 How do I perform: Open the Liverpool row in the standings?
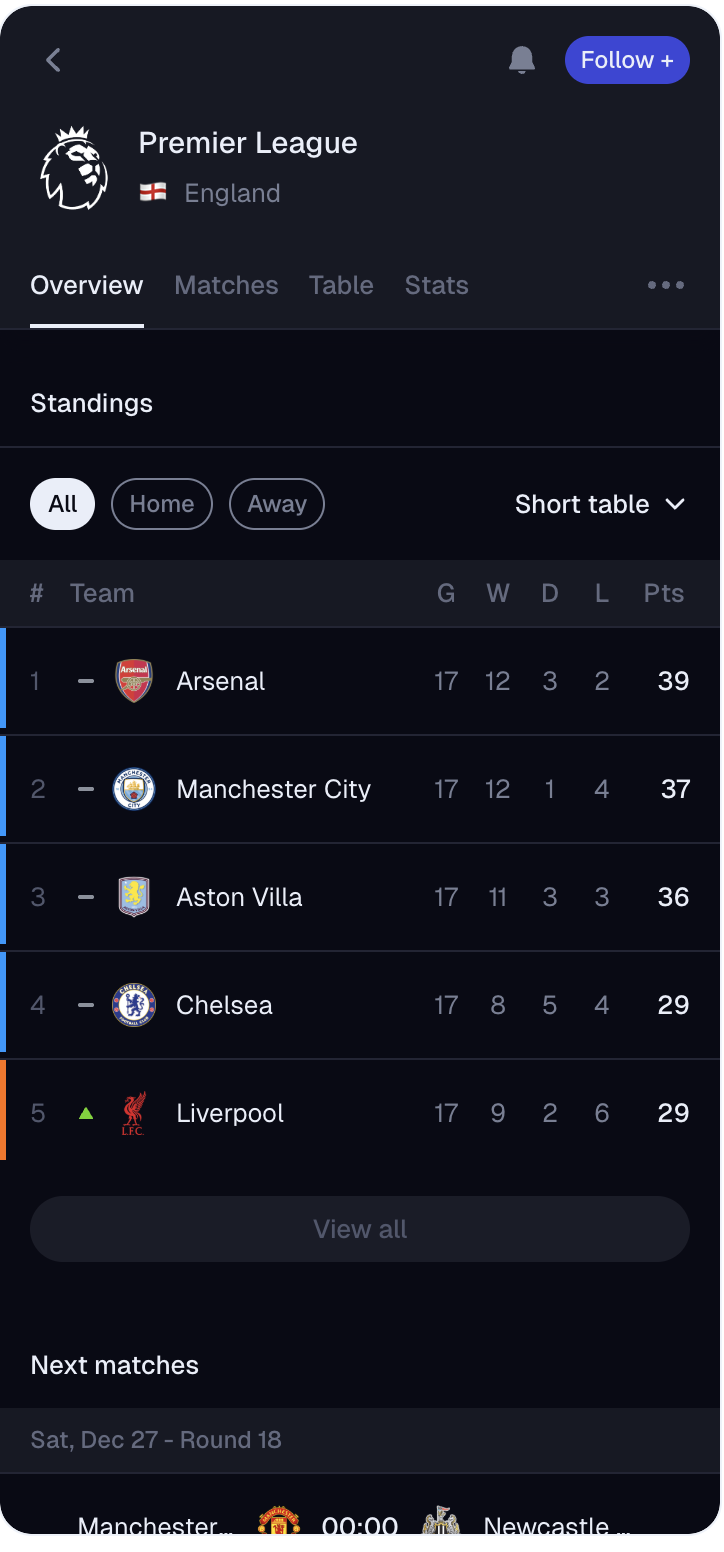pos(360,1113)
